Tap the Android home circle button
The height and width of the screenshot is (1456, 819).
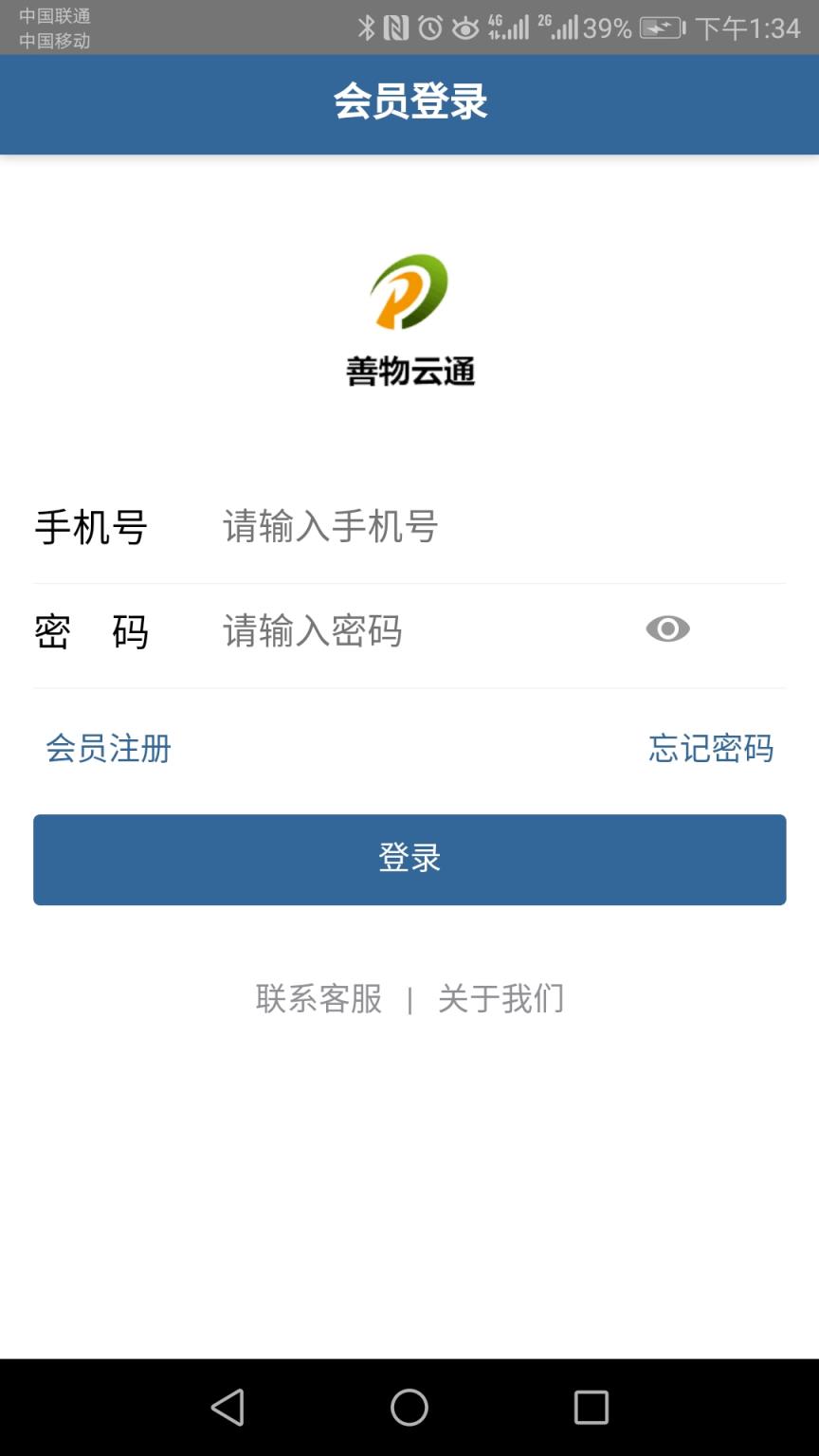[409, 1409]
